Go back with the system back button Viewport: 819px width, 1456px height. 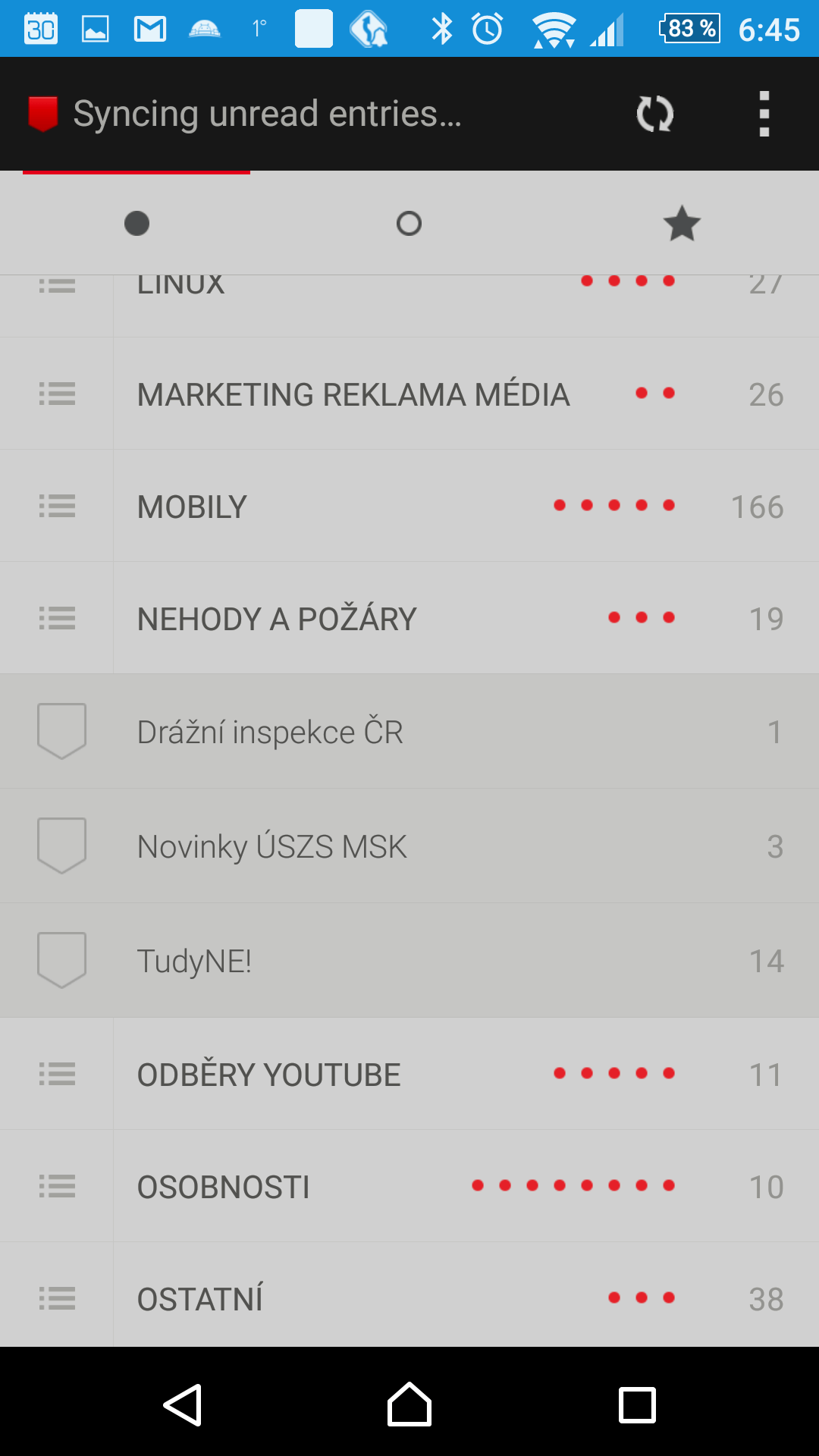[183, 1404]
